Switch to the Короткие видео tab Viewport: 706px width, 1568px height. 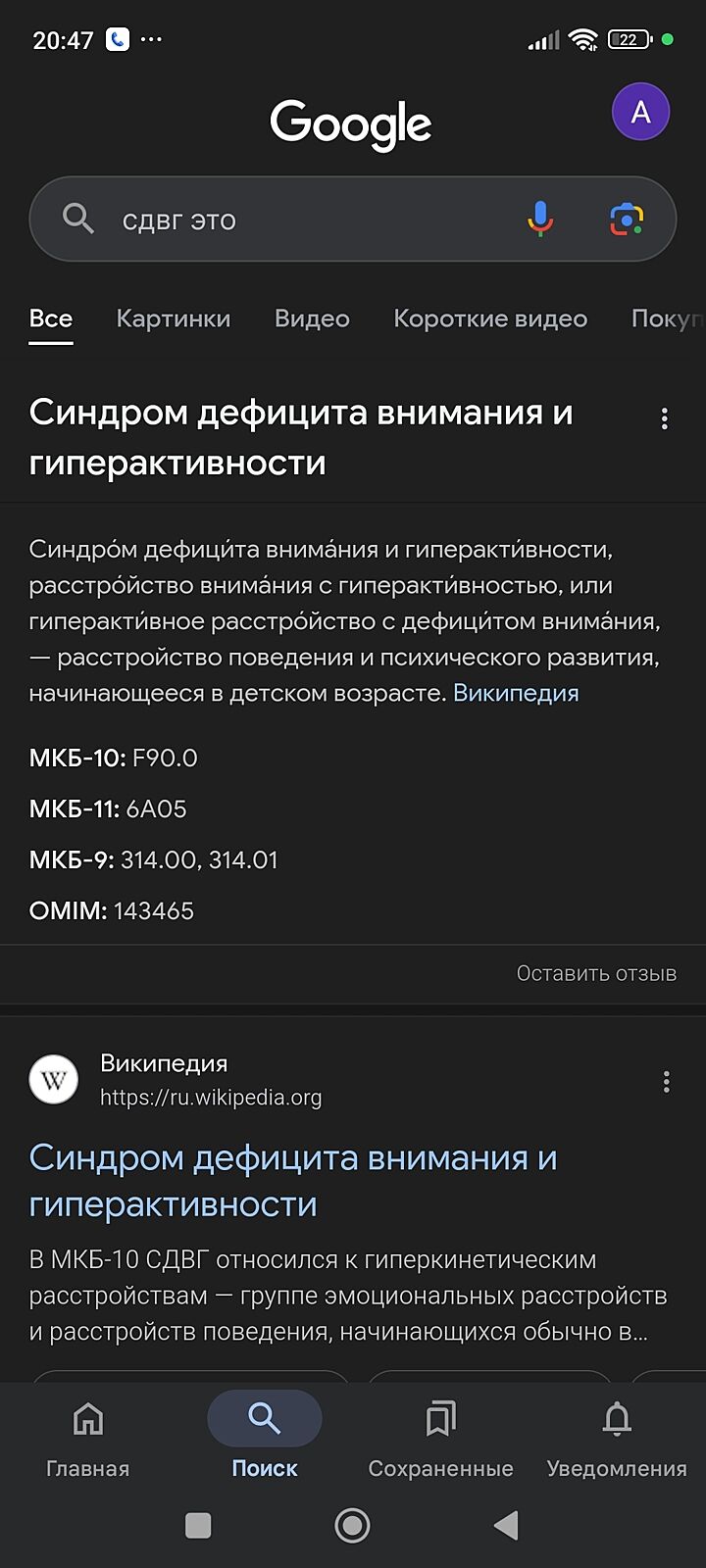coord(490,318)
